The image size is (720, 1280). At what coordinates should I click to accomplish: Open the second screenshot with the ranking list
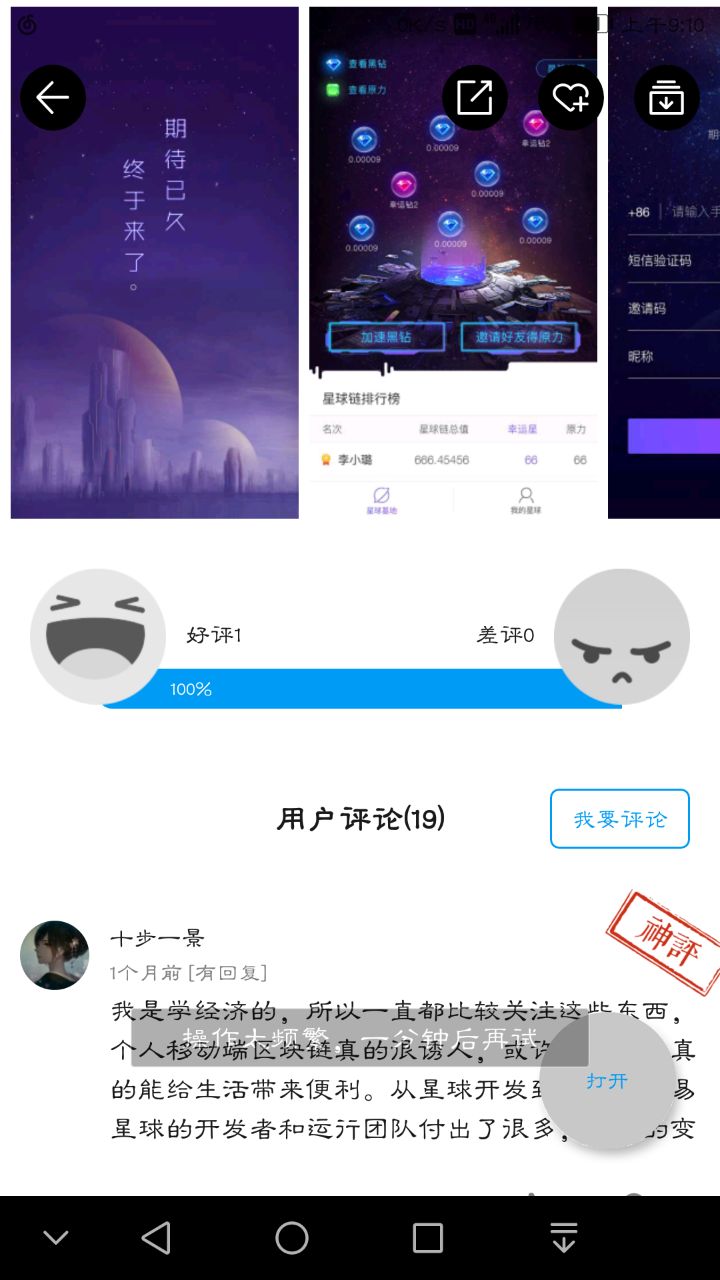click(453, 300)
